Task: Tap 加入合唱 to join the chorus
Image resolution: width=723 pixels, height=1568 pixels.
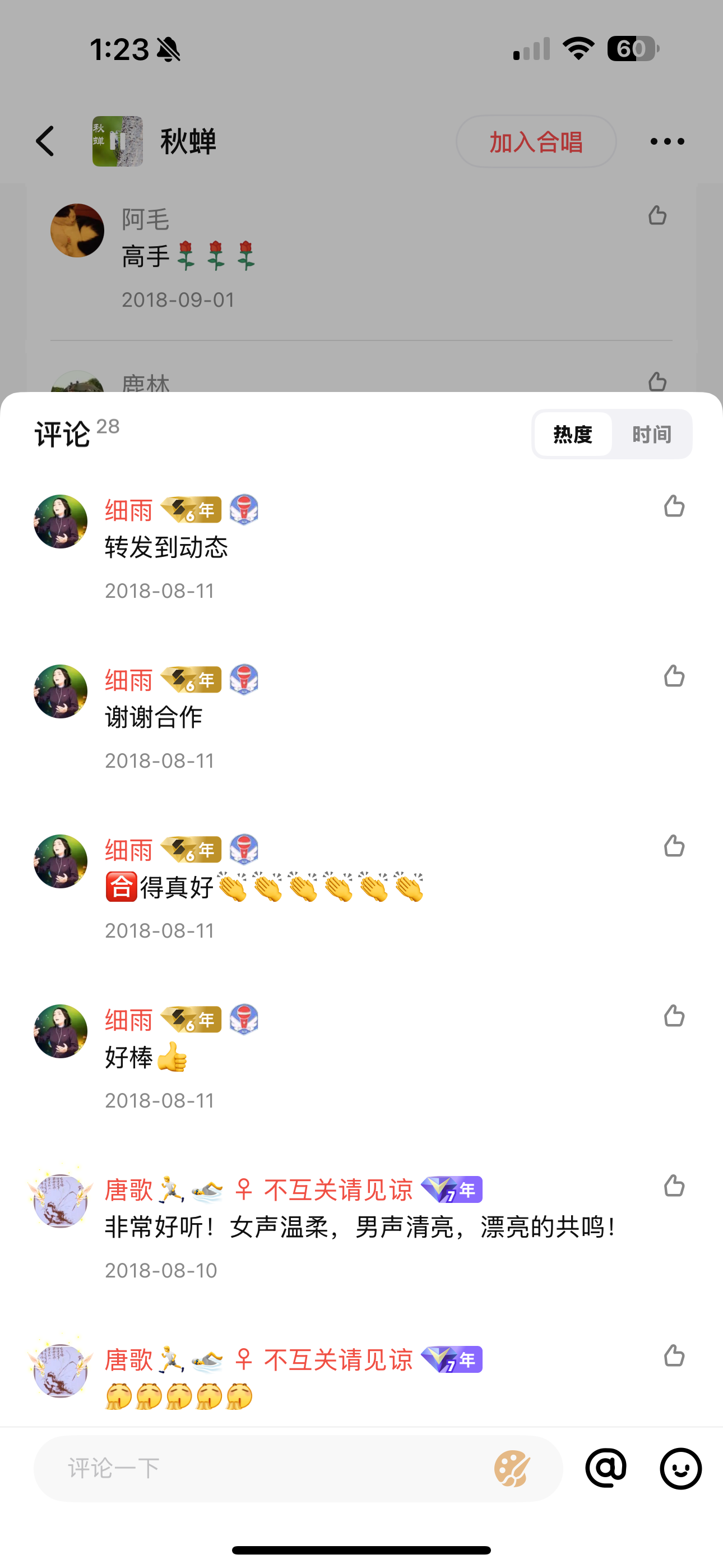Action: [536, 142]
